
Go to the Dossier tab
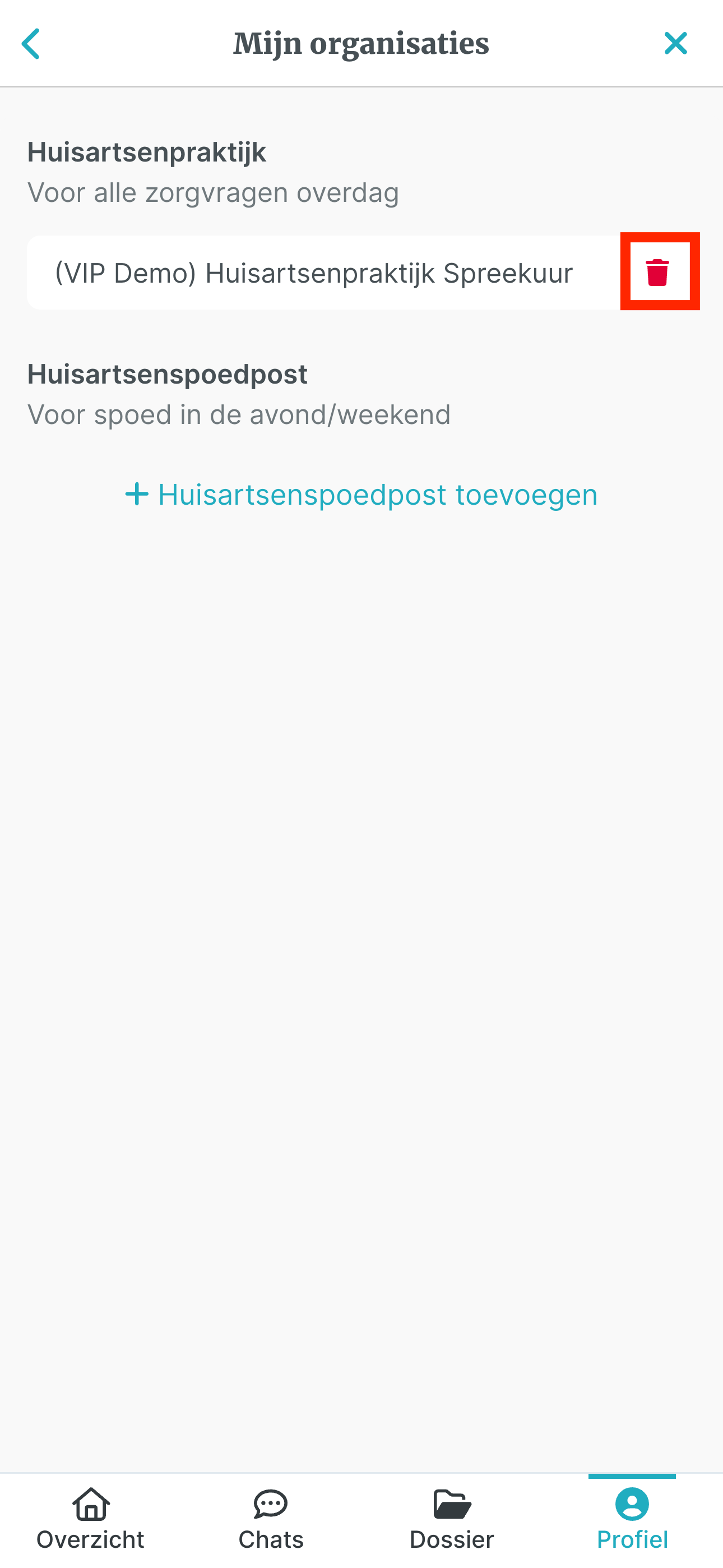pyautogui.click(x=452, y=1519)
